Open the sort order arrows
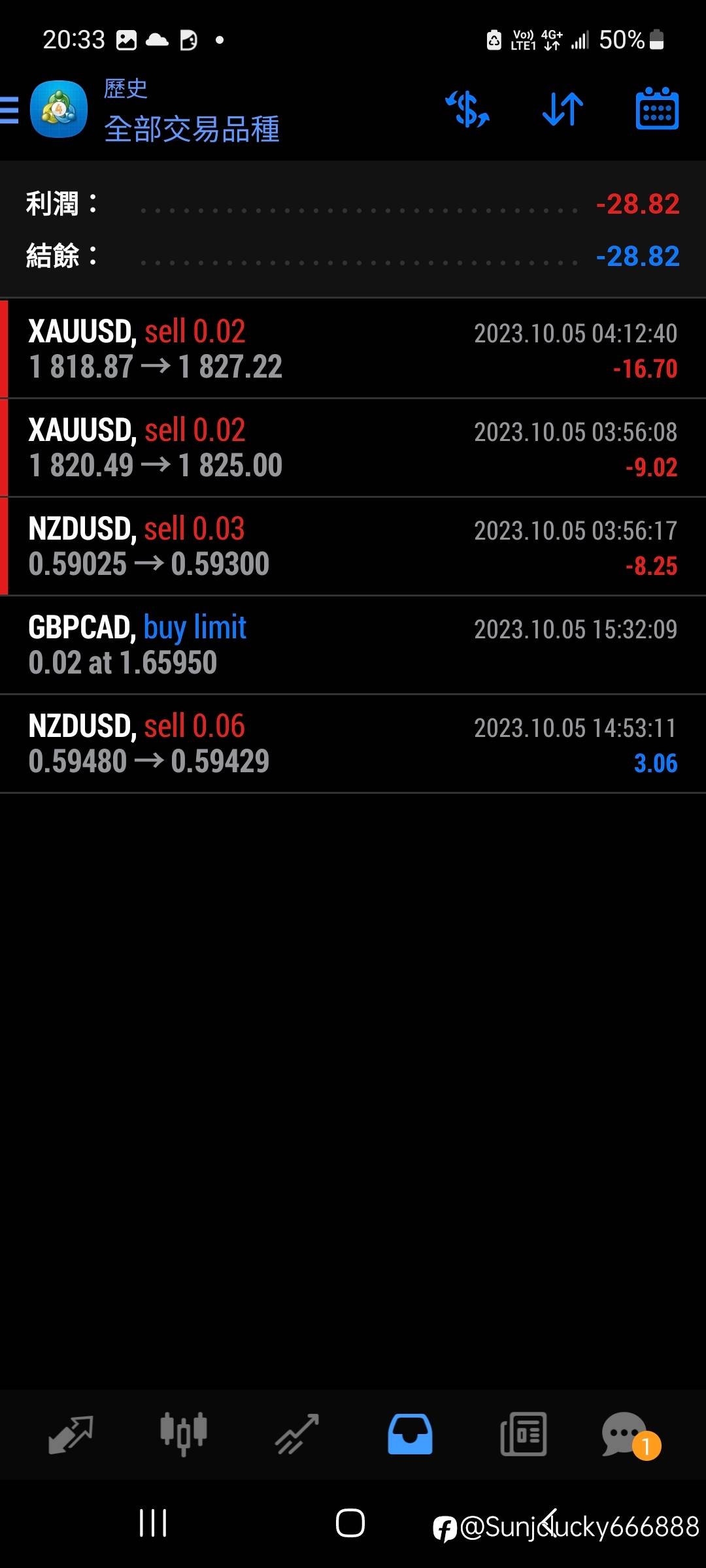The height and width of the screenshot is (1568, 706). 563,109
